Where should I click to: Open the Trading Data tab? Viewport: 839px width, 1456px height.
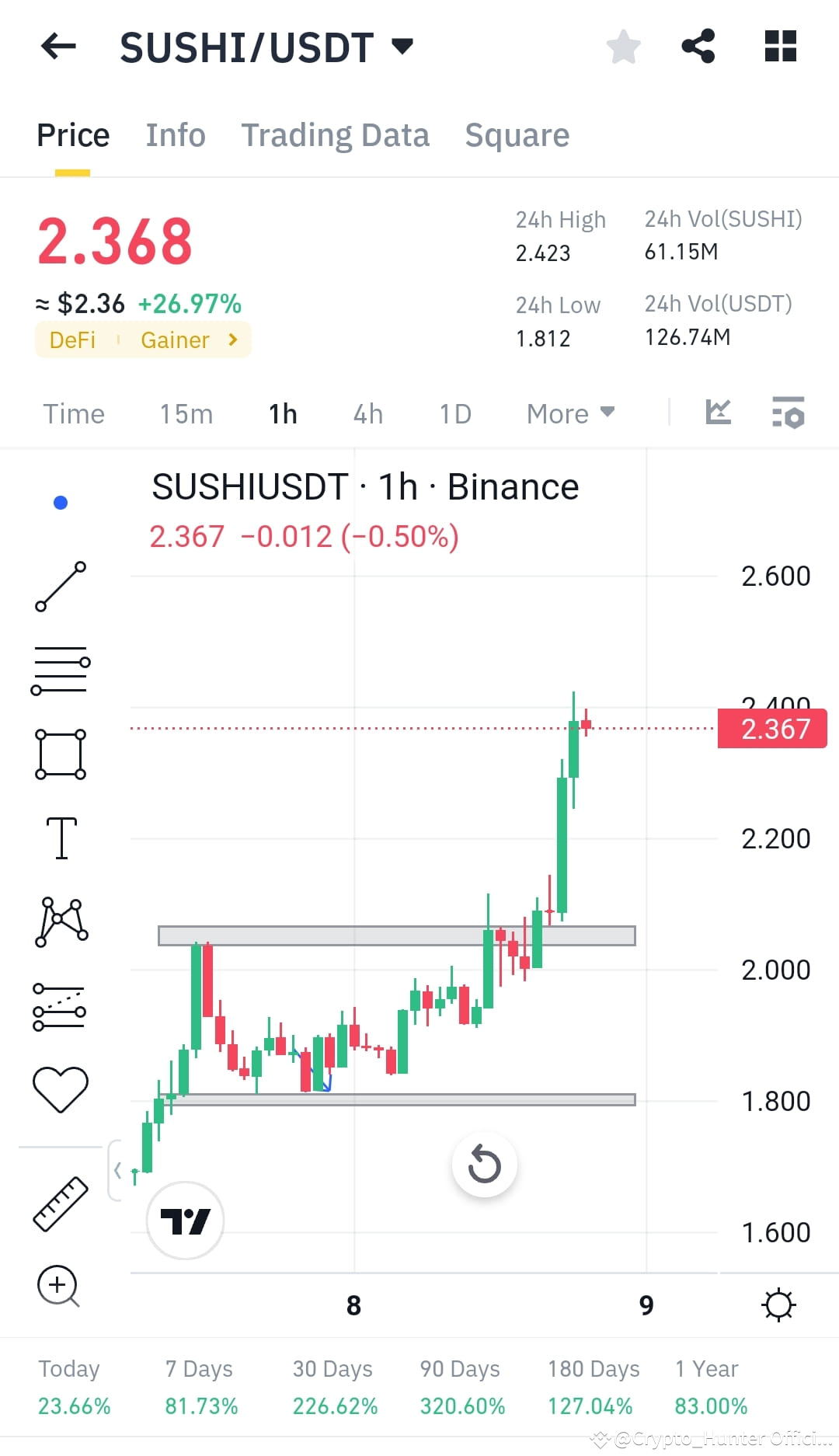pyautogui.click(x=336, y=134)
